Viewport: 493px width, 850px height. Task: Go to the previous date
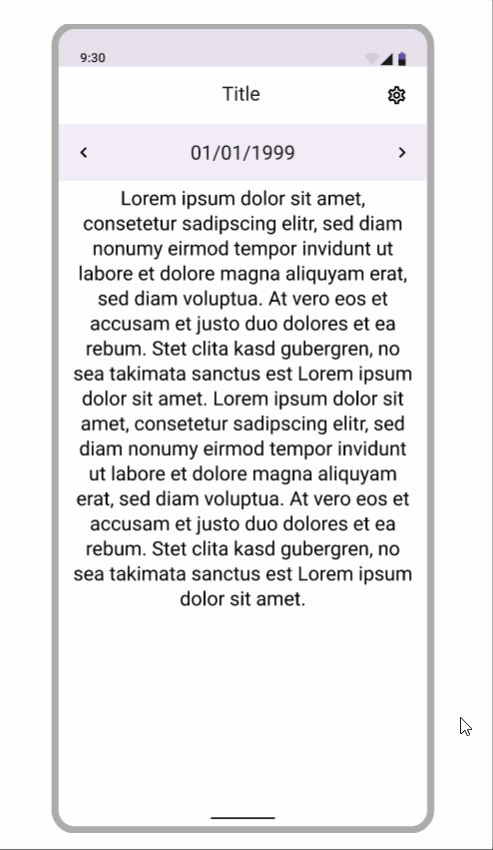[x=84, y=153]
